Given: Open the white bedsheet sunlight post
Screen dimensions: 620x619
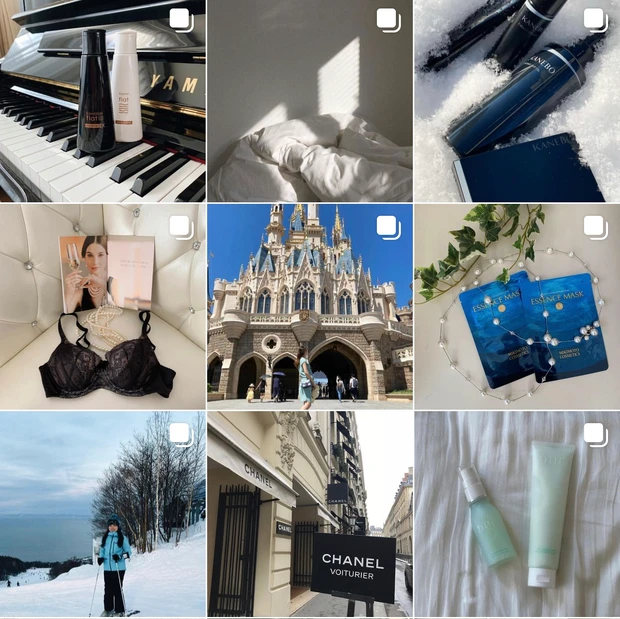Looking at the screenshot, I should (x=309, y=100).
